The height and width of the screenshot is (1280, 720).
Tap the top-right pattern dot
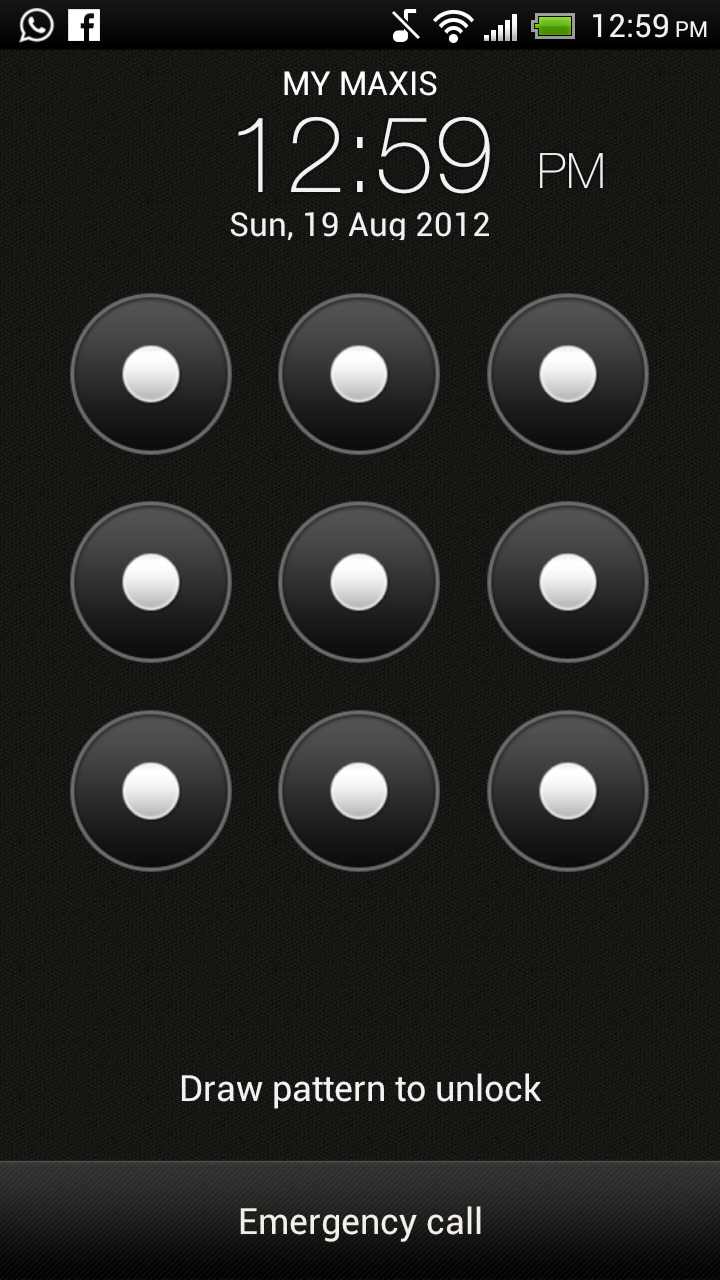pyautogui.click(x=567, y=374)
